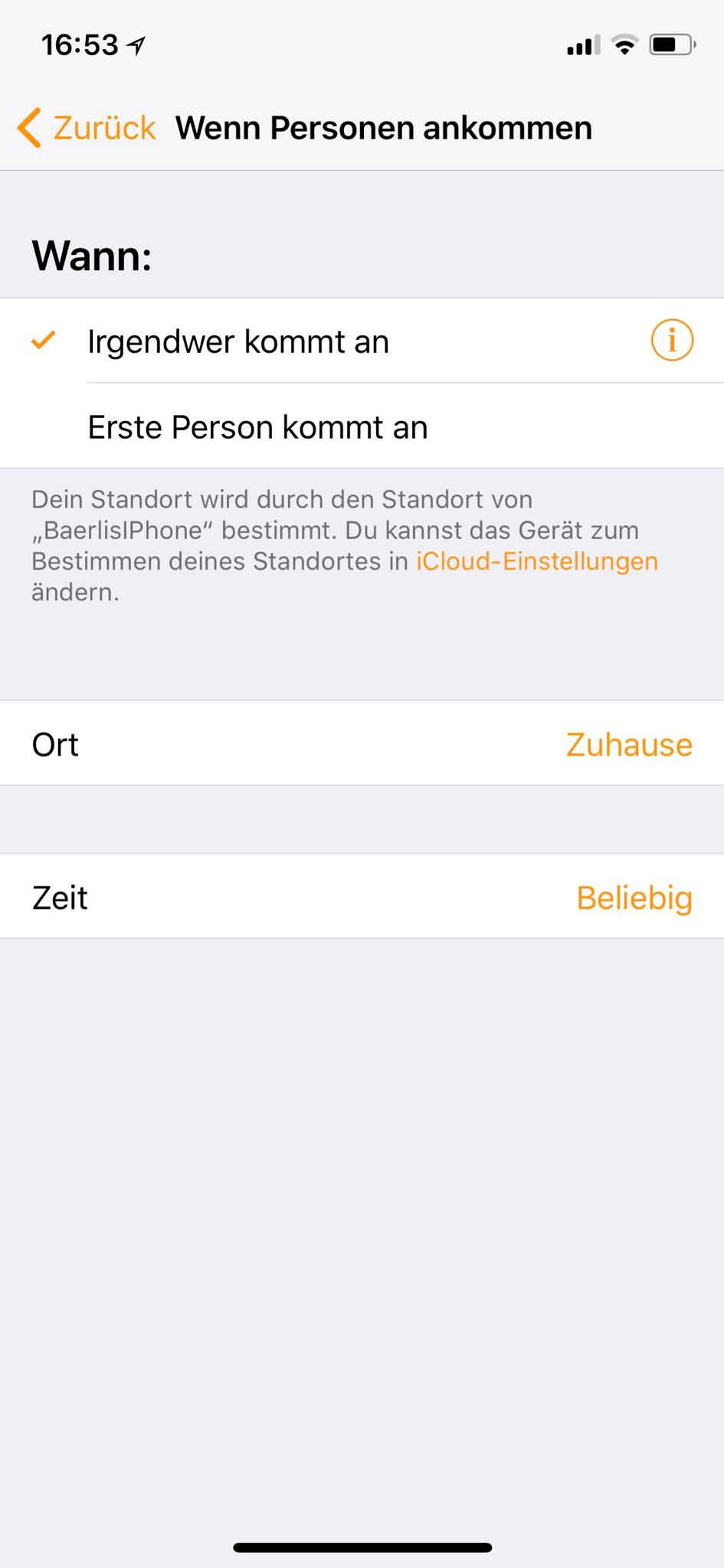Open info icon for "Irgendwer kommt an"
724x1568 pixels.
[x=672, y=340]
